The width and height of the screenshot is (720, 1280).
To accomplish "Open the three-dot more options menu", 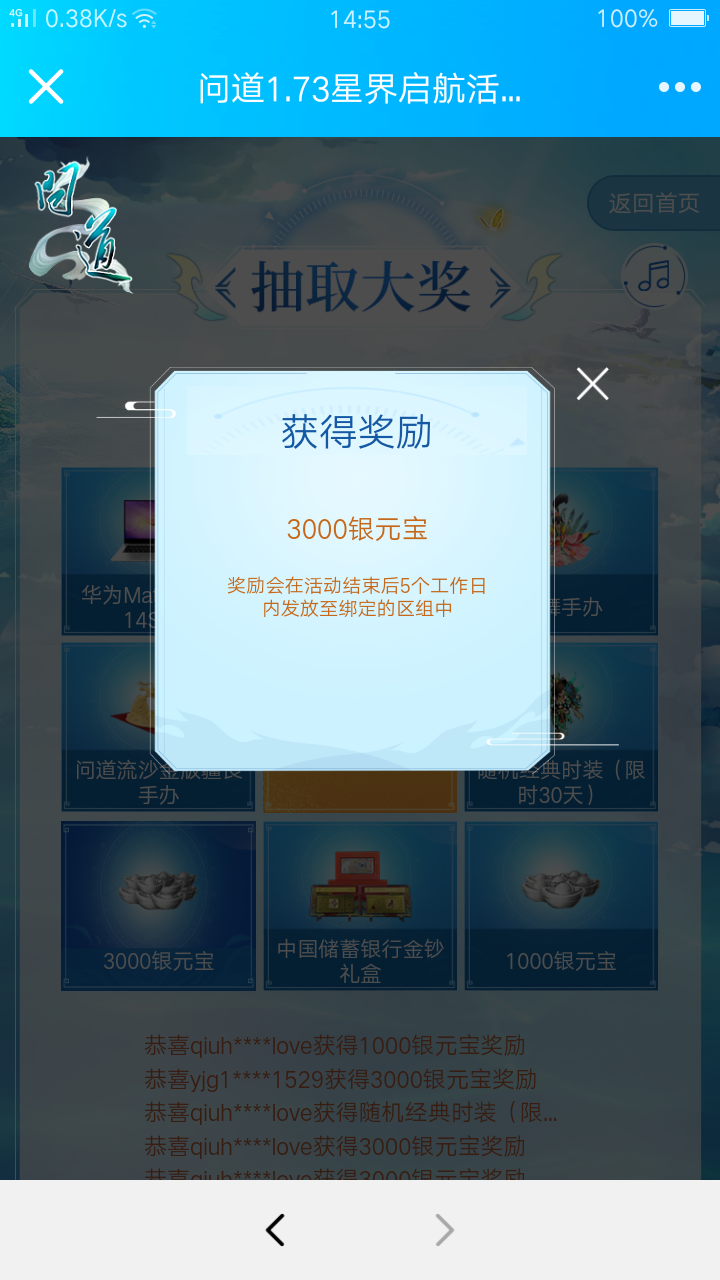I will coord(680,87).
